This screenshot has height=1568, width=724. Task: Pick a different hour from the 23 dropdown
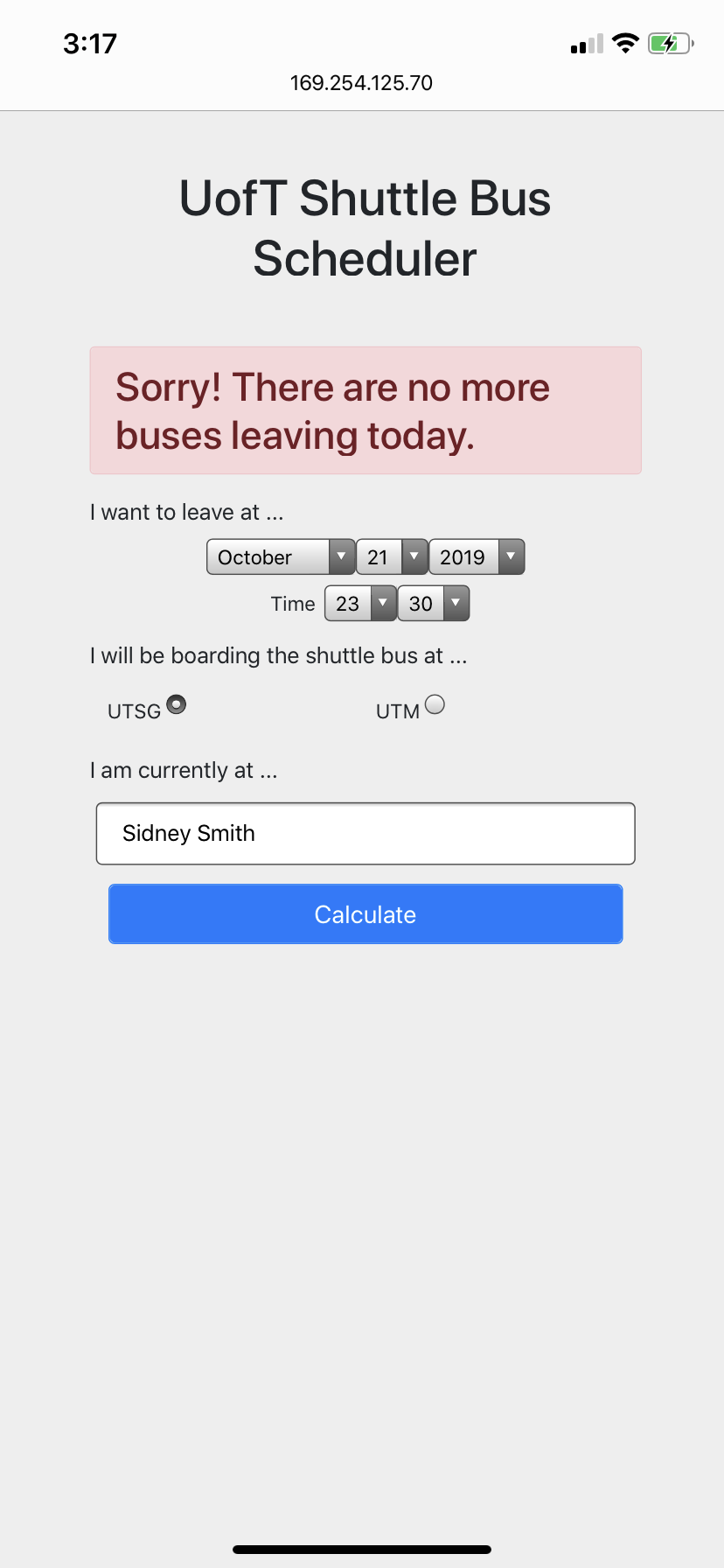tap(360, 604)
